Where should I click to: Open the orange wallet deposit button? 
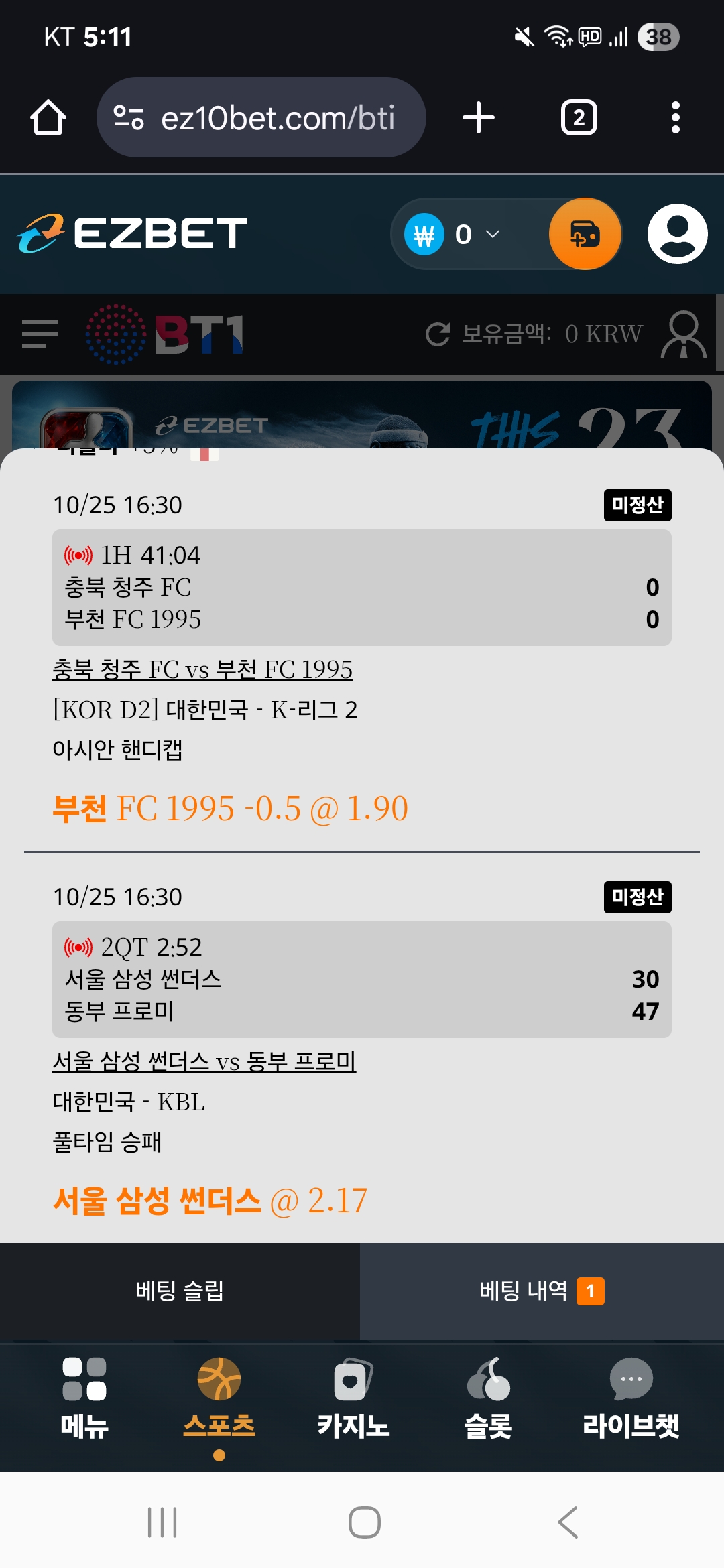[585, 235]
